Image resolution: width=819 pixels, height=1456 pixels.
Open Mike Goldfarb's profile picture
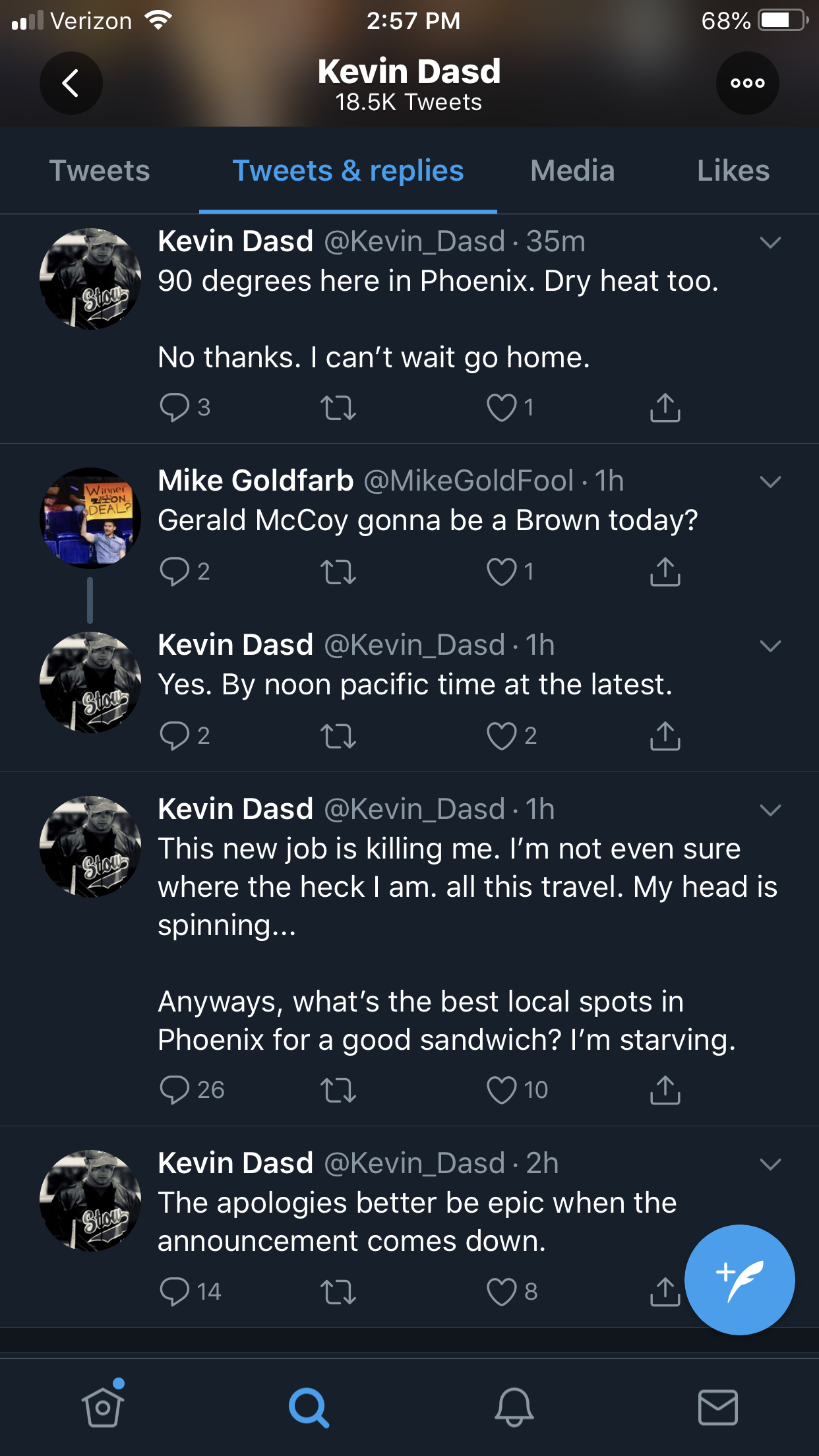point(90,518)
